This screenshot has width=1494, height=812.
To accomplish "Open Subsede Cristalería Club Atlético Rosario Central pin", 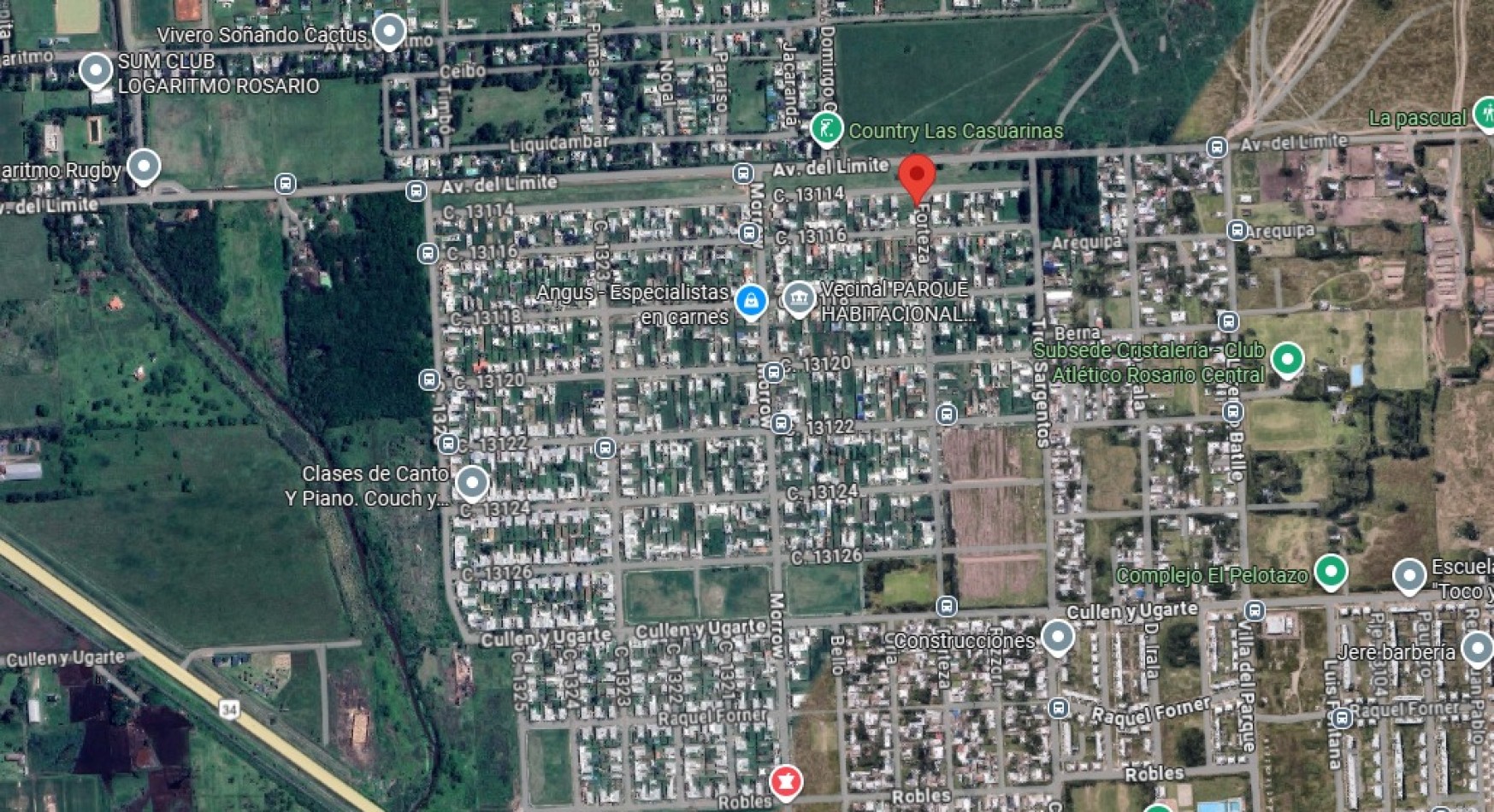I will click(1287, 359).
